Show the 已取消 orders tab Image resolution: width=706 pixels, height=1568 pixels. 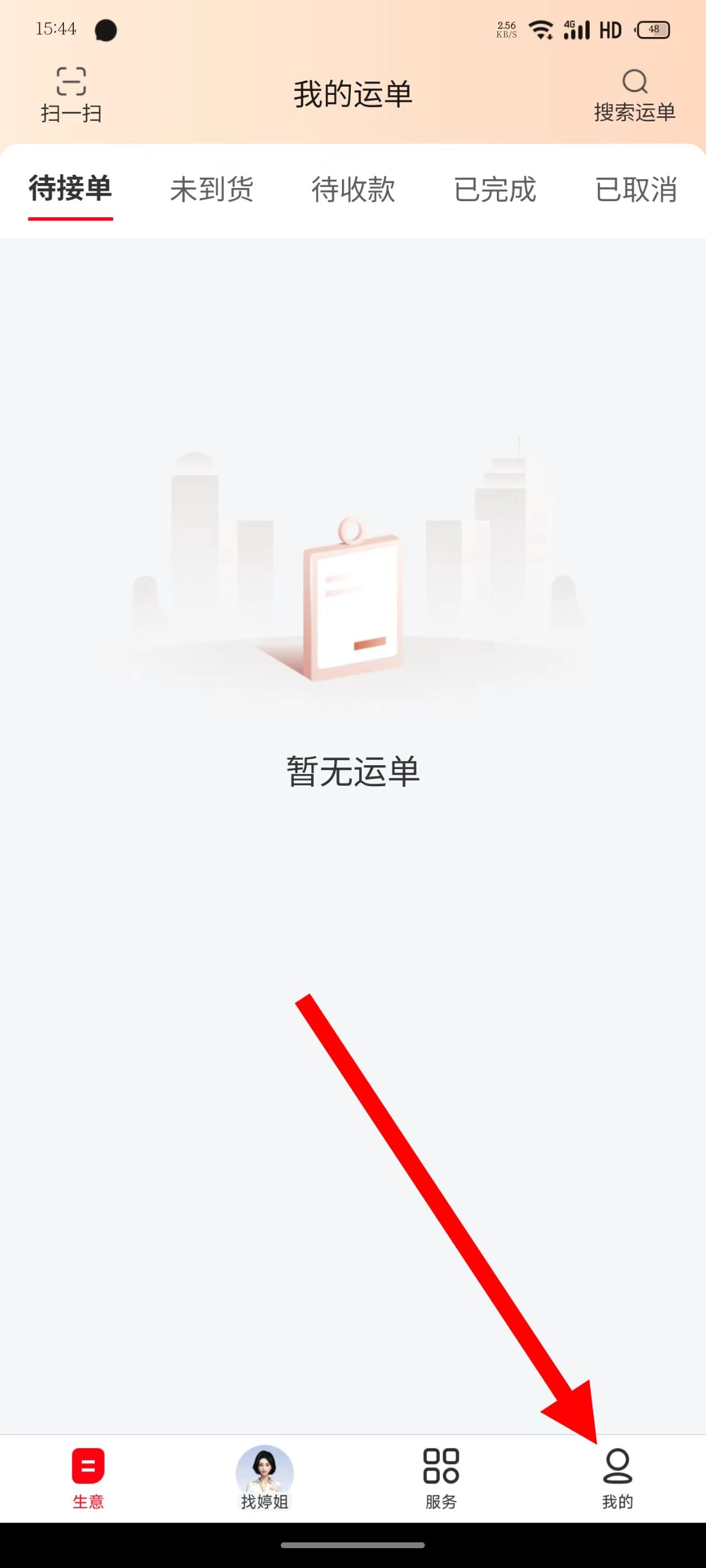click(x=635, y=189)
